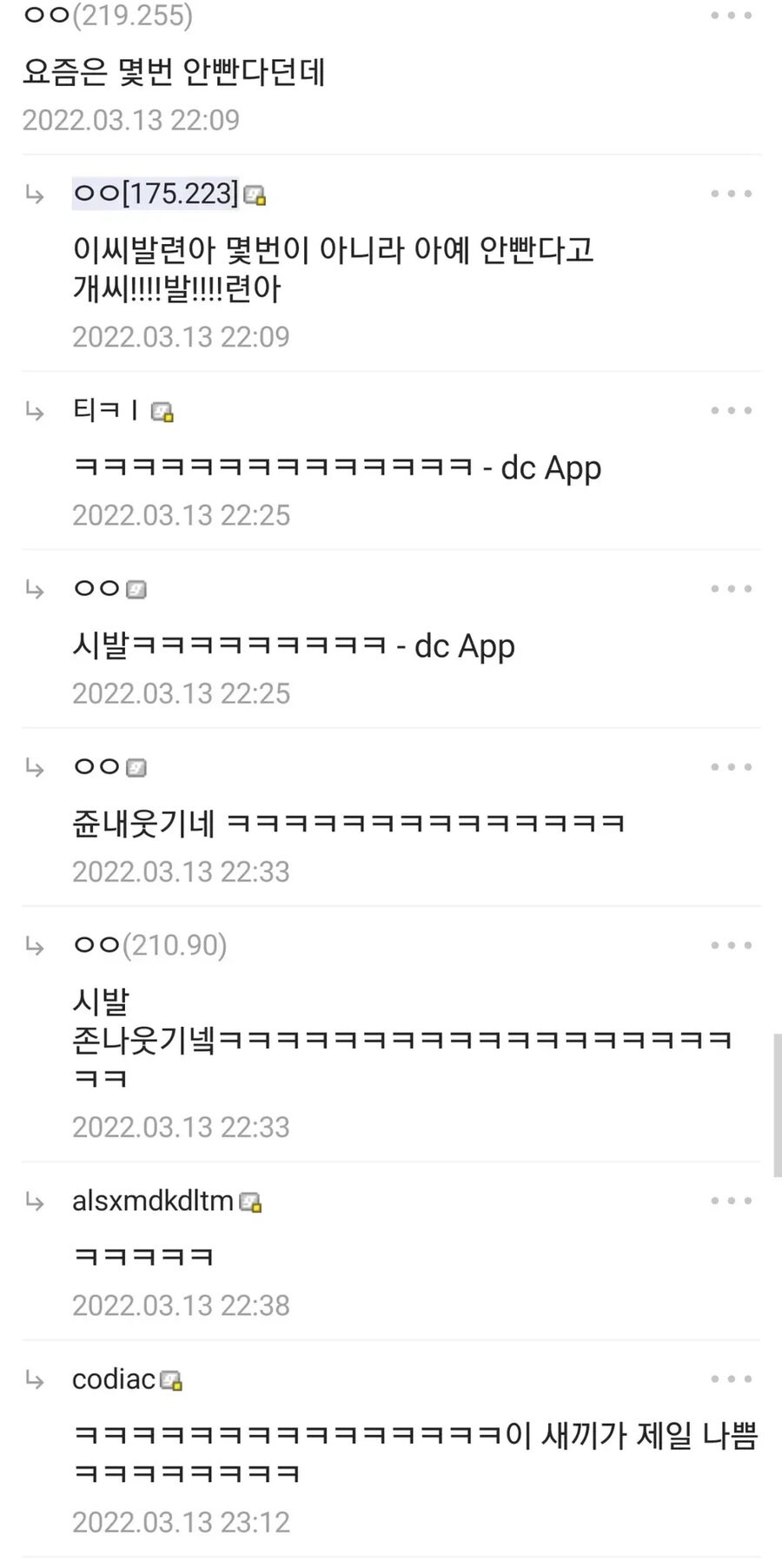The width and height of the screenshot is (782, 1568).
Task: Click the reply arrow beside ㅇㅇ[175.223]'s comment
Action: coord(35,195)
